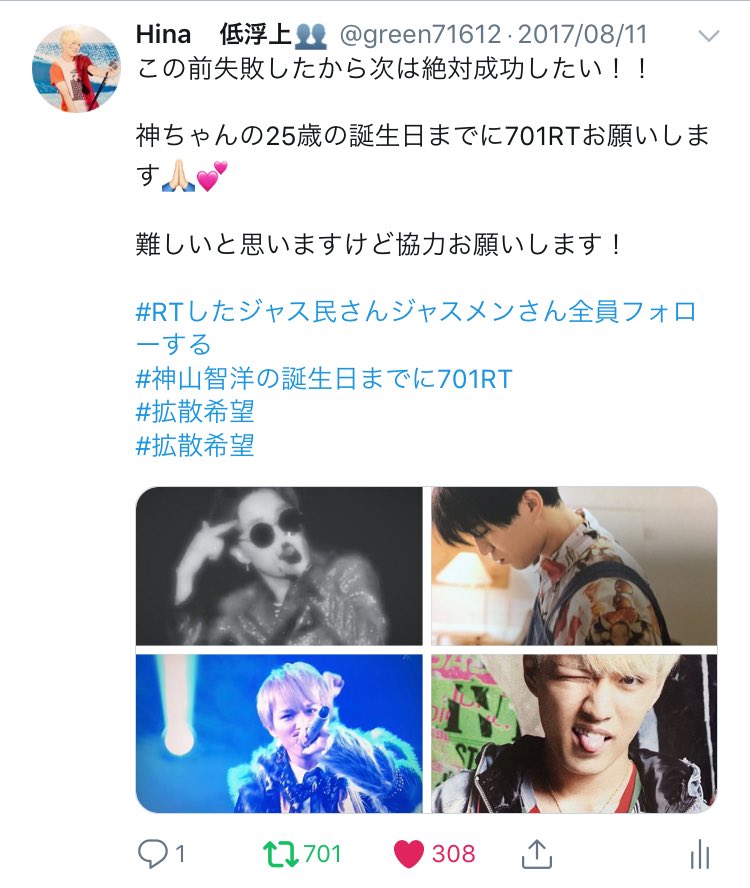Screen dimensions: 750x888
Task: Open the first #拡散希望 hashtag
Action: 195,412
